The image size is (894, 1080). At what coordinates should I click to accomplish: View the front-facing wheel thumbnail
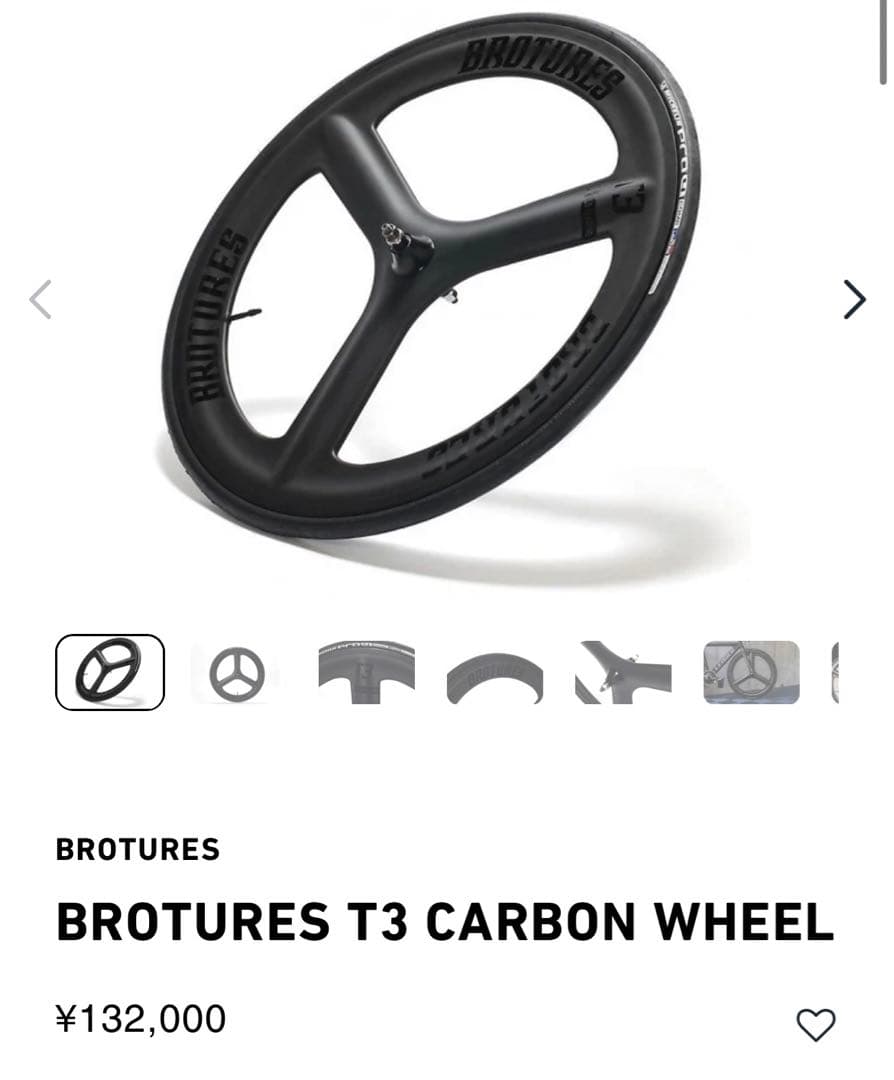pyautogui.click(x=237, y=673)
